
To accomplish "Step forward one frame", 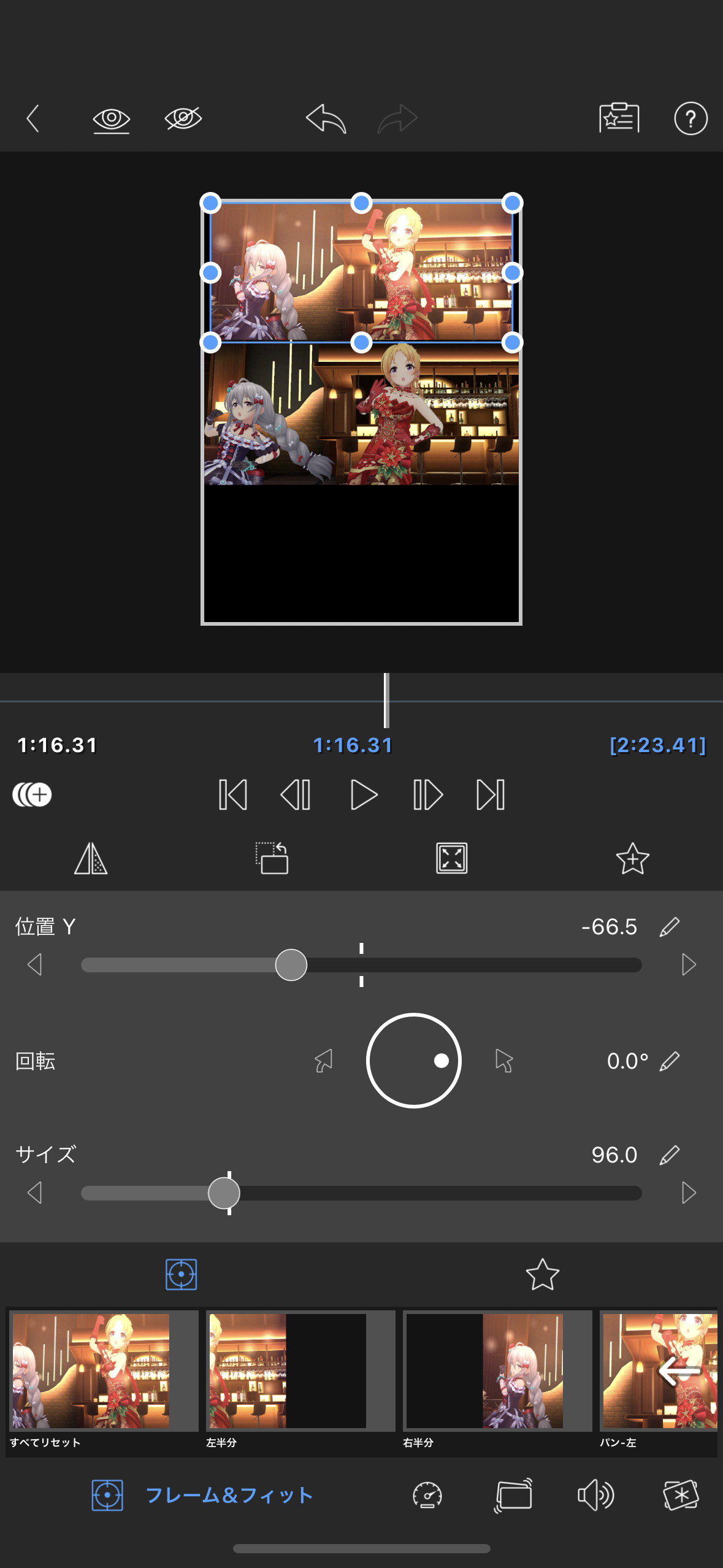I will tap(427, 795).
